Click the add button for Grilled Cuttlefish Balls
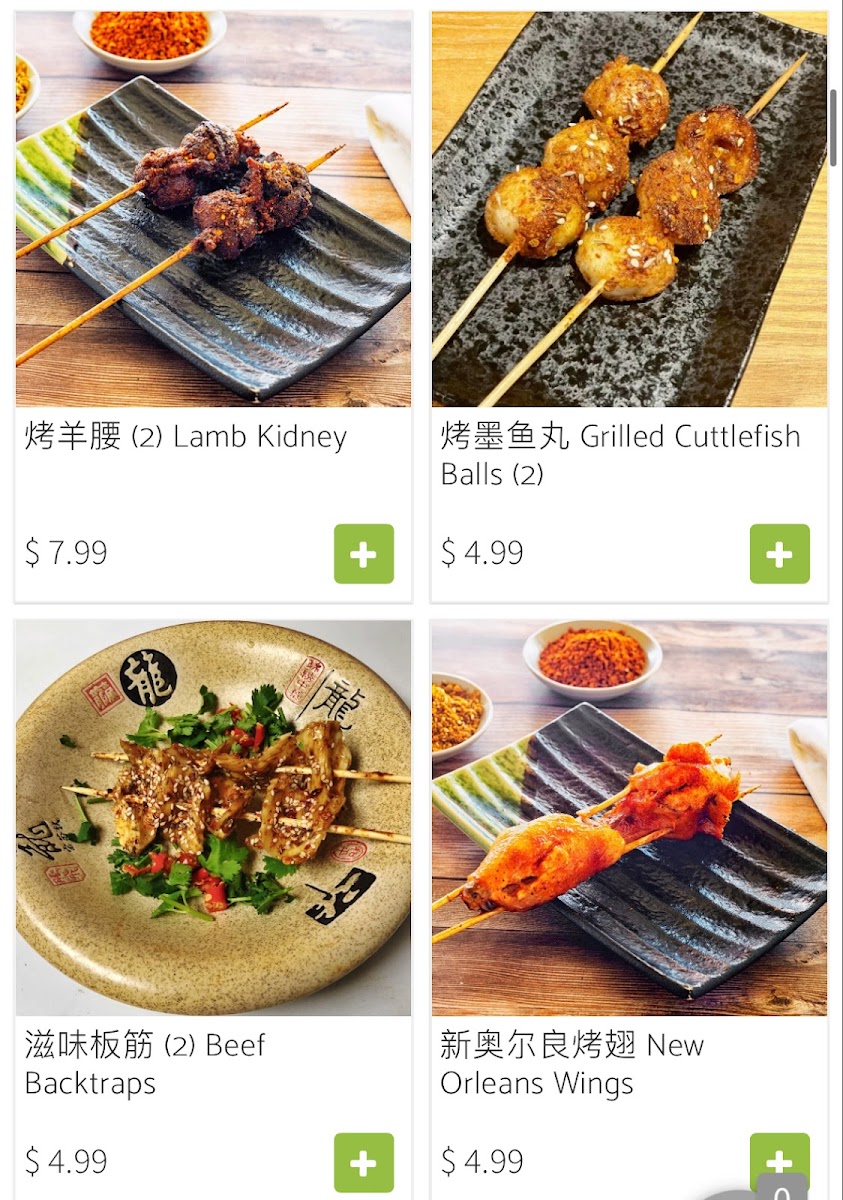The image size is (843, 1200). [780, 554]
